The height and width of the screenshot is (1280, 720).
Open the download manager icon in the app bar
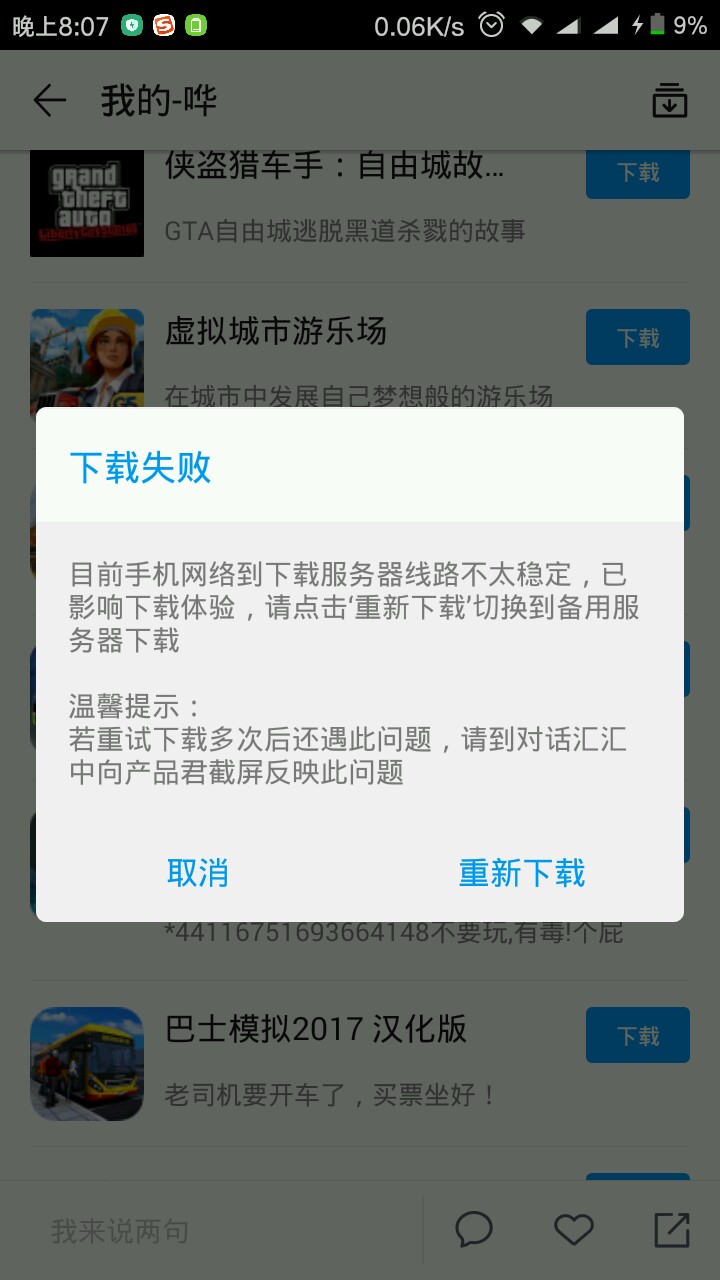(x=670, y=100)
